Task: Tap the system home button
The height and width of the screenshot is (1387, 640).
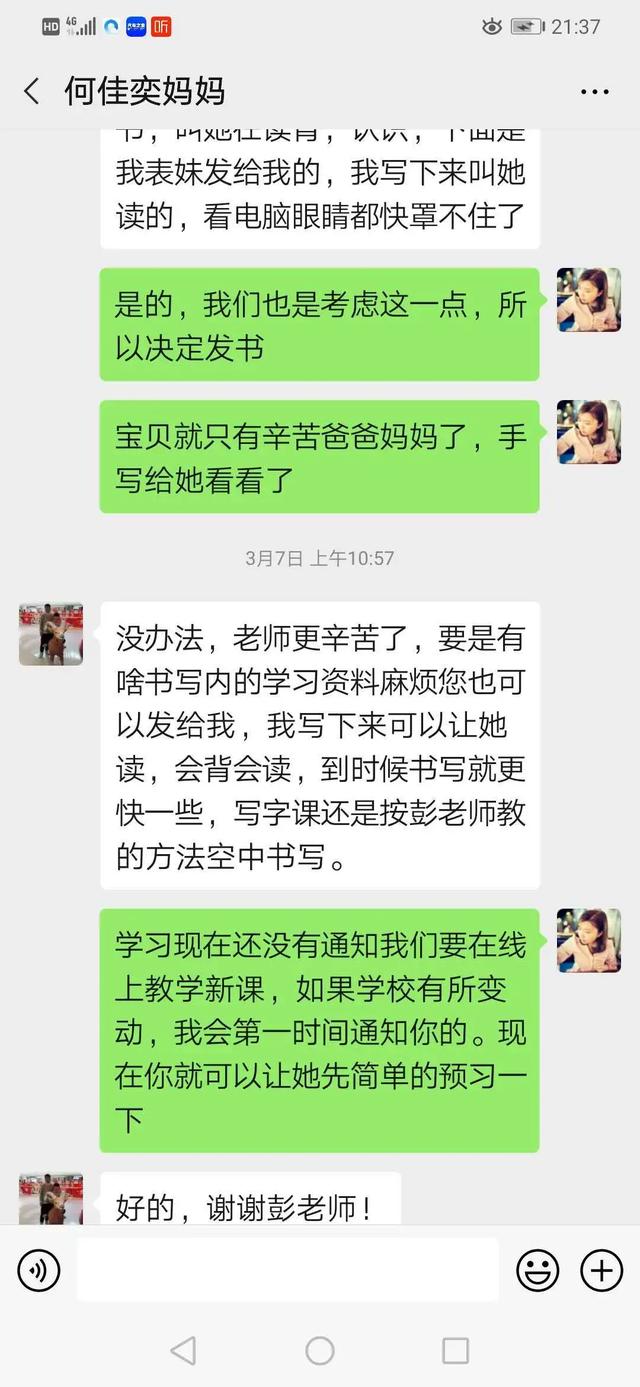Action: [320, 1351]
